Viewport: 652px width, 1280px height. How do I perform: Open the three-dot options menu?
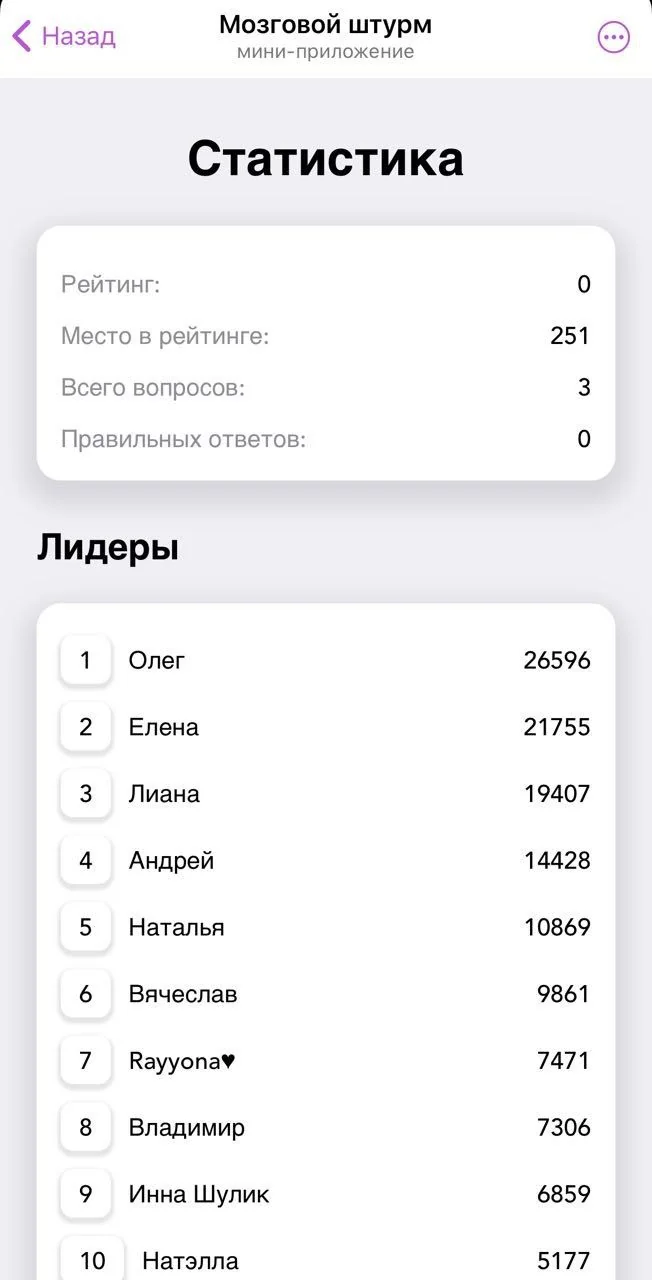tap(613, 38)
